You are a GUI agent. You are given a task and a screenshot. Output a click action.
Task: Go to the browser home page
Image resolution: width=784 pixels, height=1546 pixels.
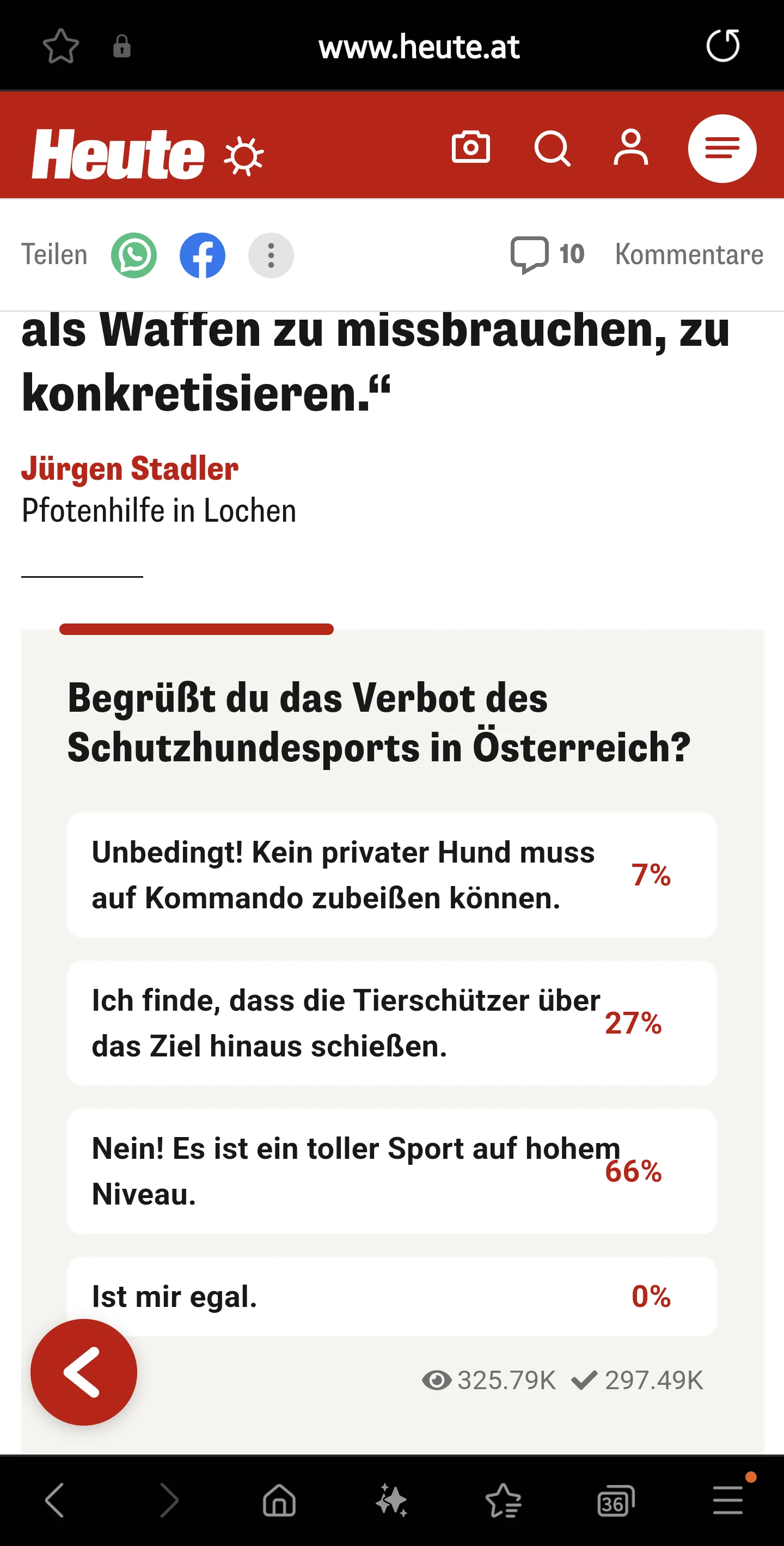pyautogui.click(x=279, y=1501)
